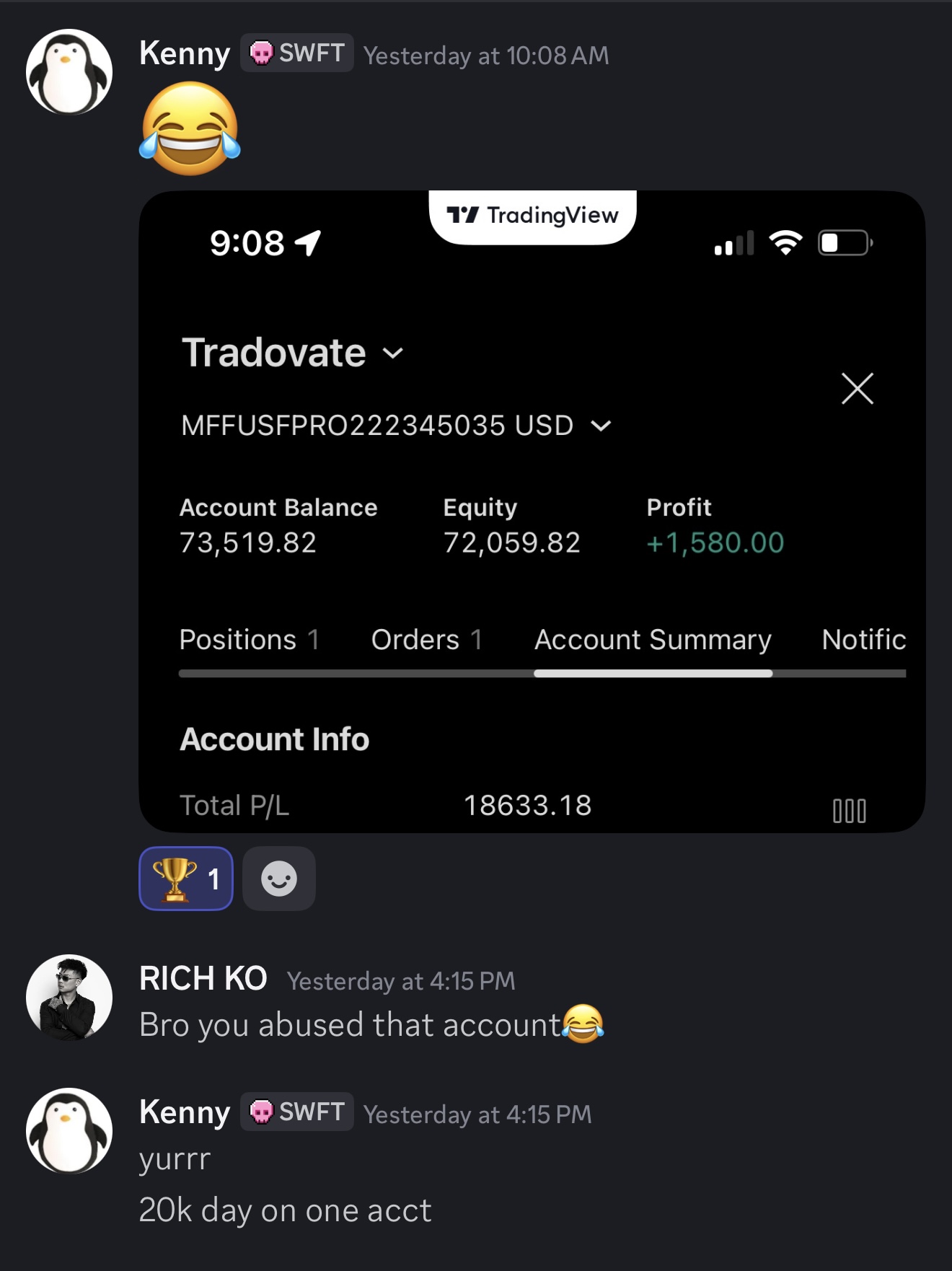Tap the trophy reaction on Kenny's message
Screen dimensions: 952x1271
[186, 879]
